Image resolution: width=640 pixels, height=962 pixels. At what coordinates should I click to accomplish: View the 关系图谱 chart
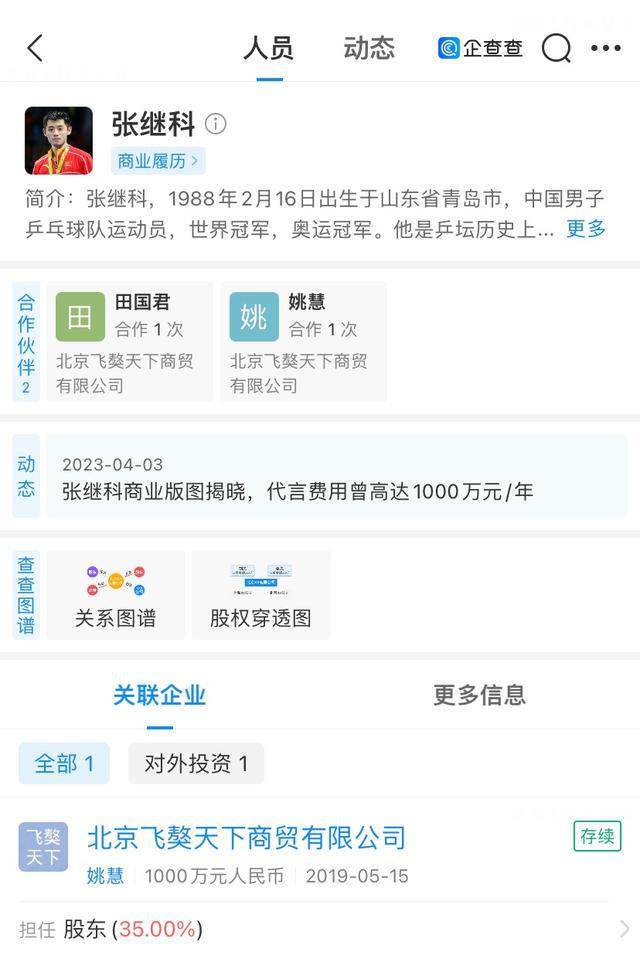pos(116,595)
